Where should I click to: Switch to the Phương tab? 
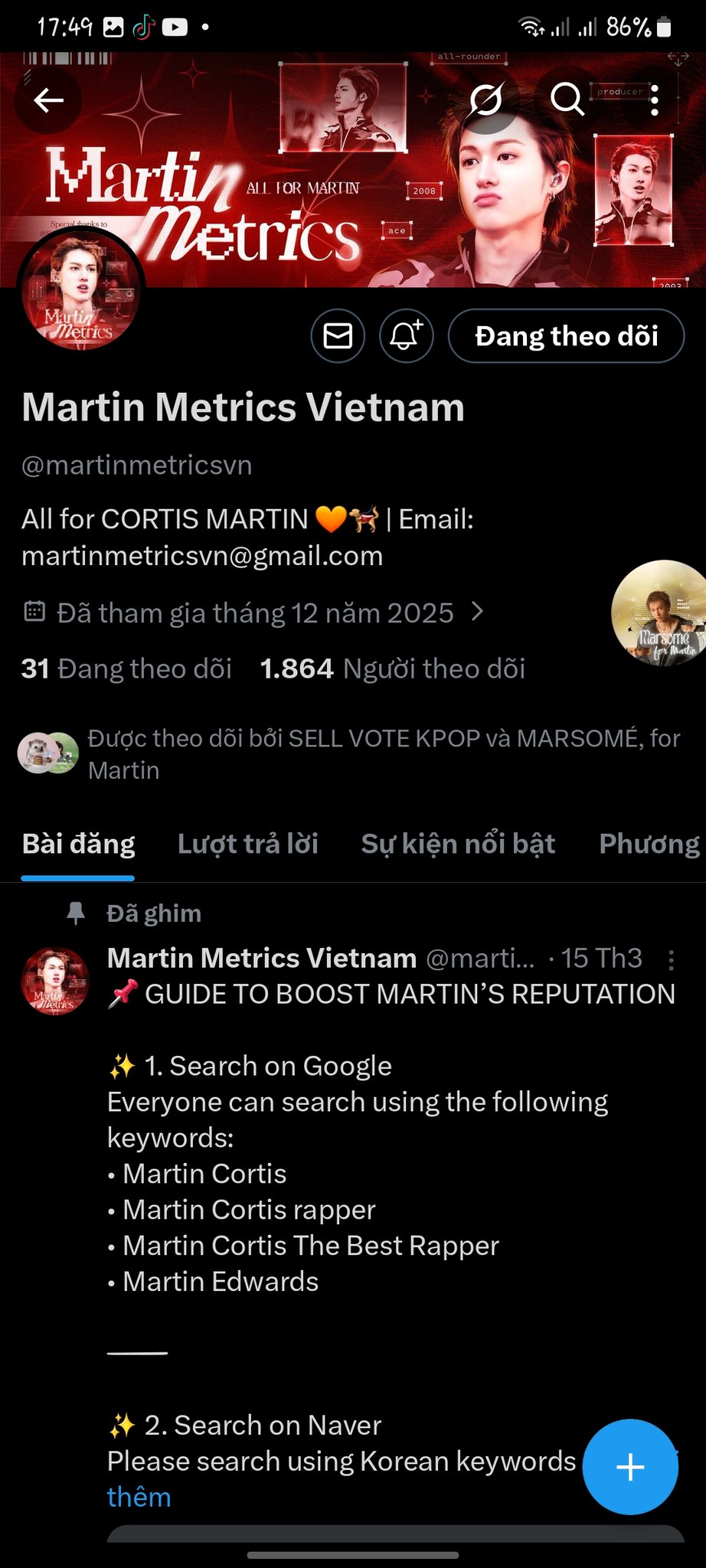[x=649, y=844]
